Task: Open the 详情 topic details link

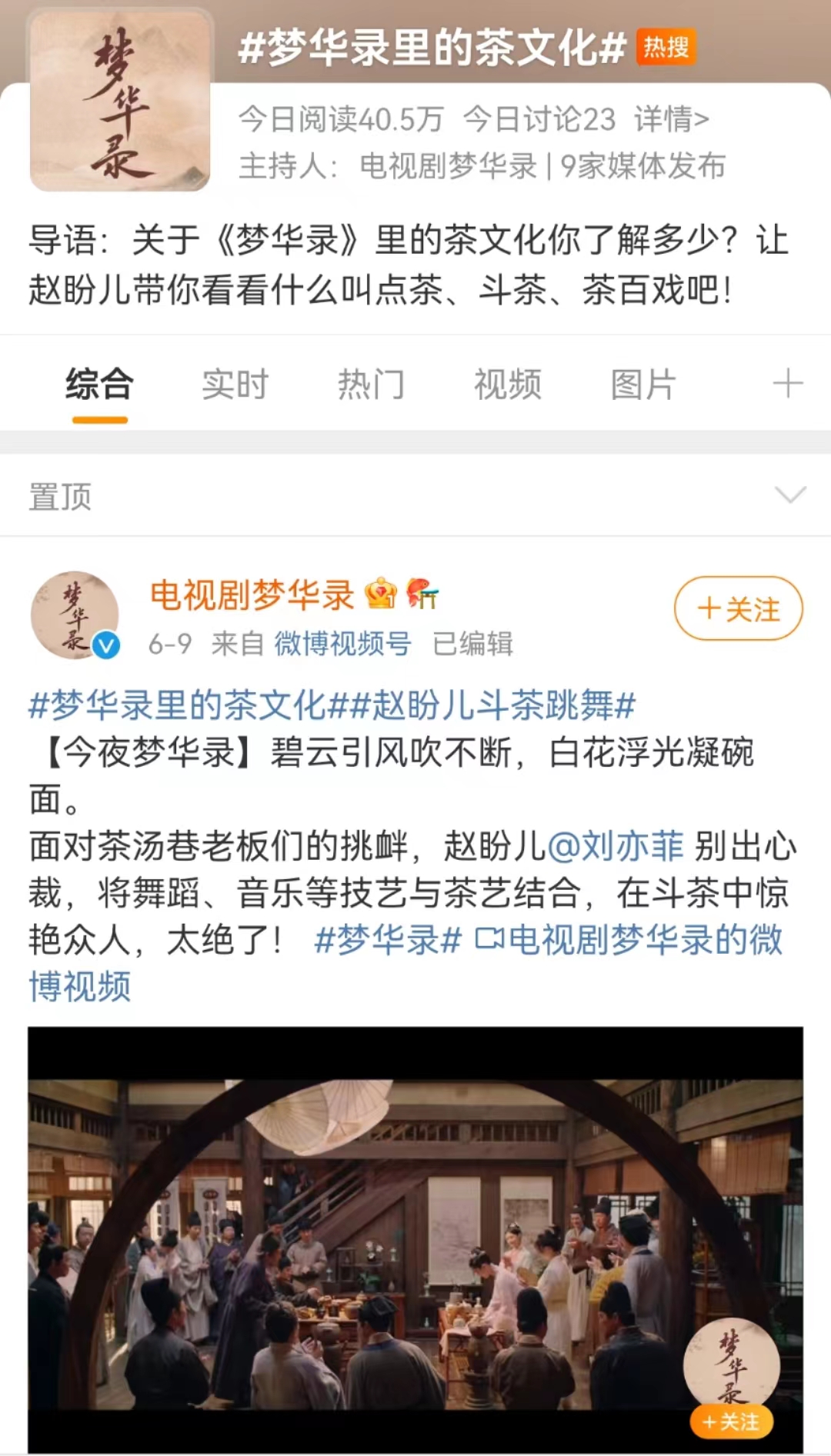Action: click(671, 119)
